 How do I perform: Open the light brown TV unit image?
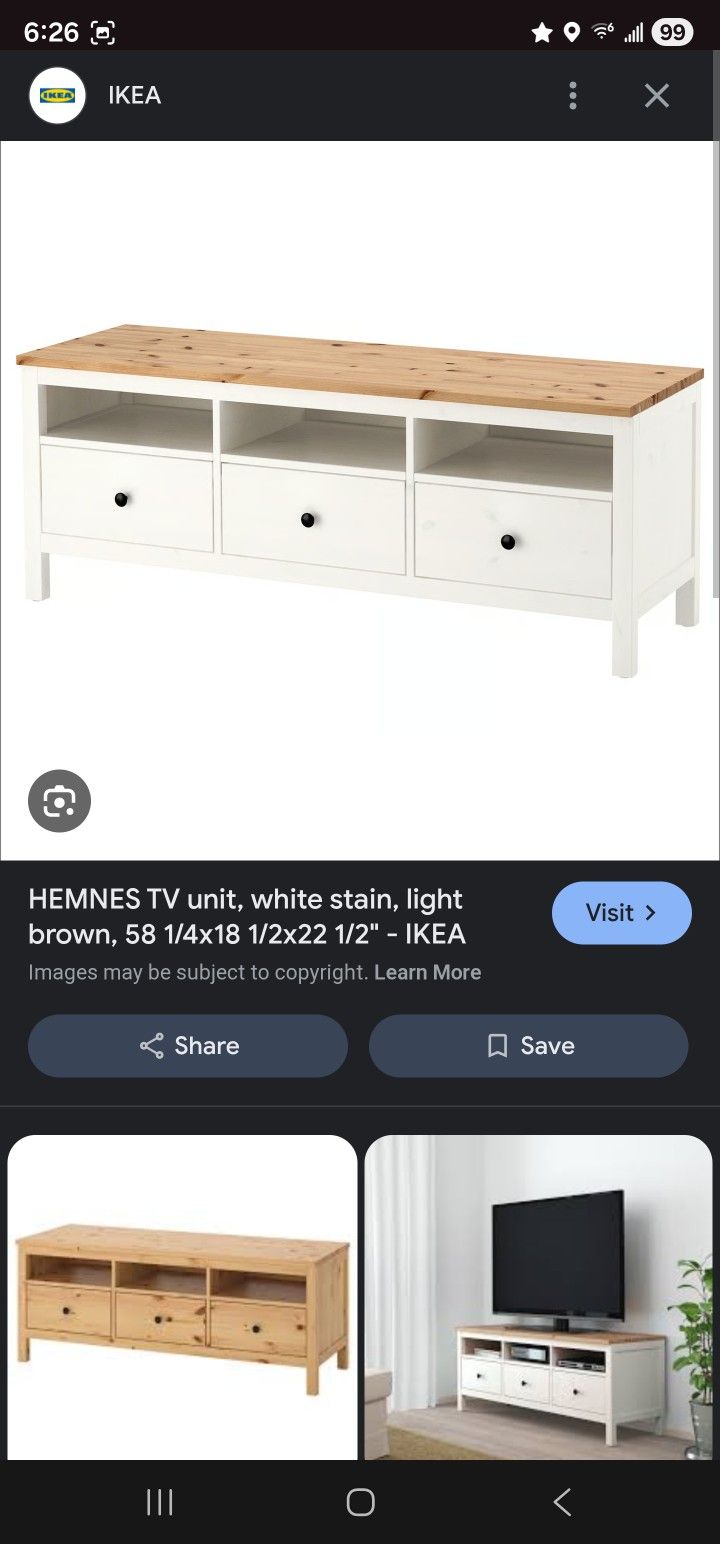pos(182,1297)
